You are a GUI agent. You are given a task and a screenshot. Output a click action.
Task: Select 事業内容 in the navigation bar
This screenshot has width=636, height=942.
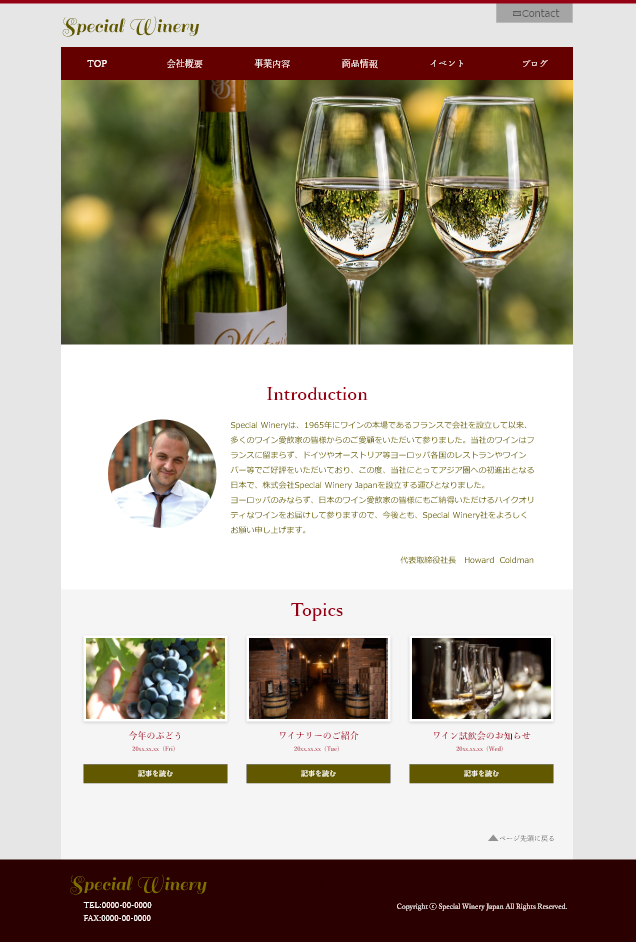tap(272, 64)
